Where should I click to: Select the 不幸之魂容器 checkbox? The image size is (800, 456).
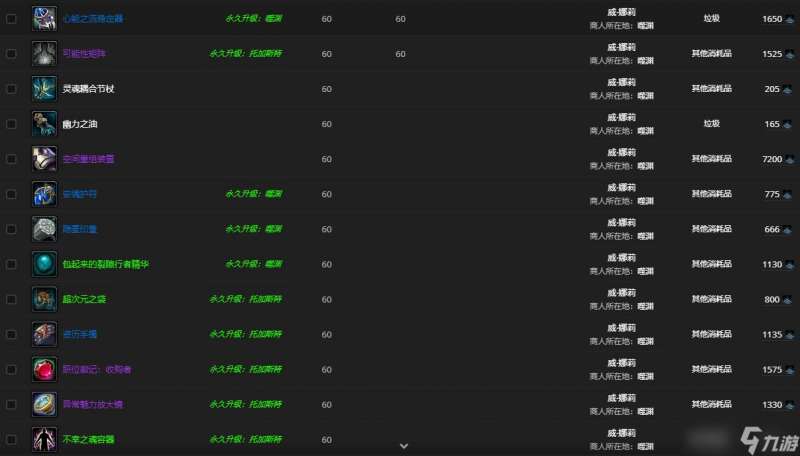(11, 439)
